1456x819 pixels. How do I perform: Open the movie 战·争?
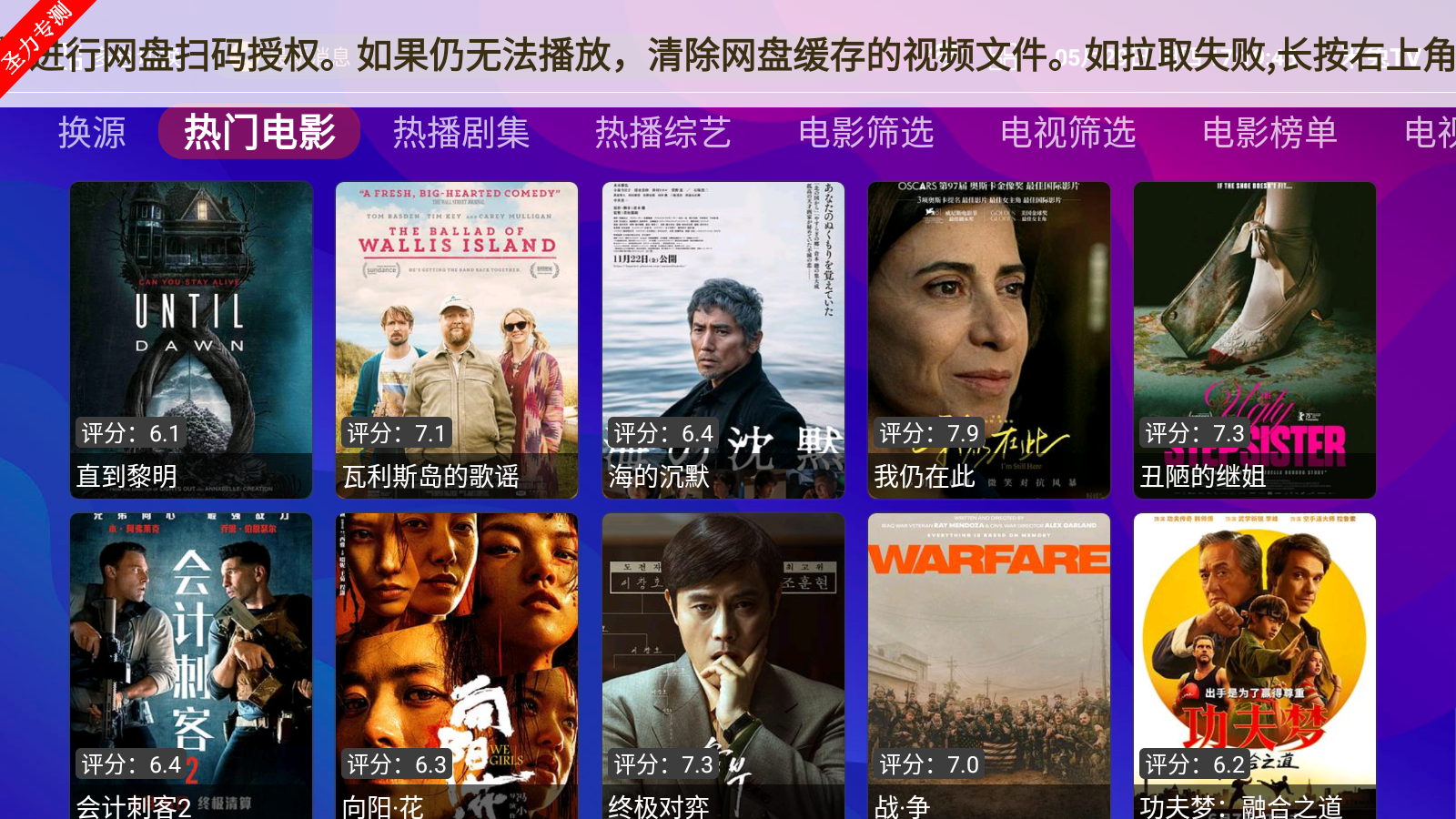pyautogui.click(x=989, y=664)
